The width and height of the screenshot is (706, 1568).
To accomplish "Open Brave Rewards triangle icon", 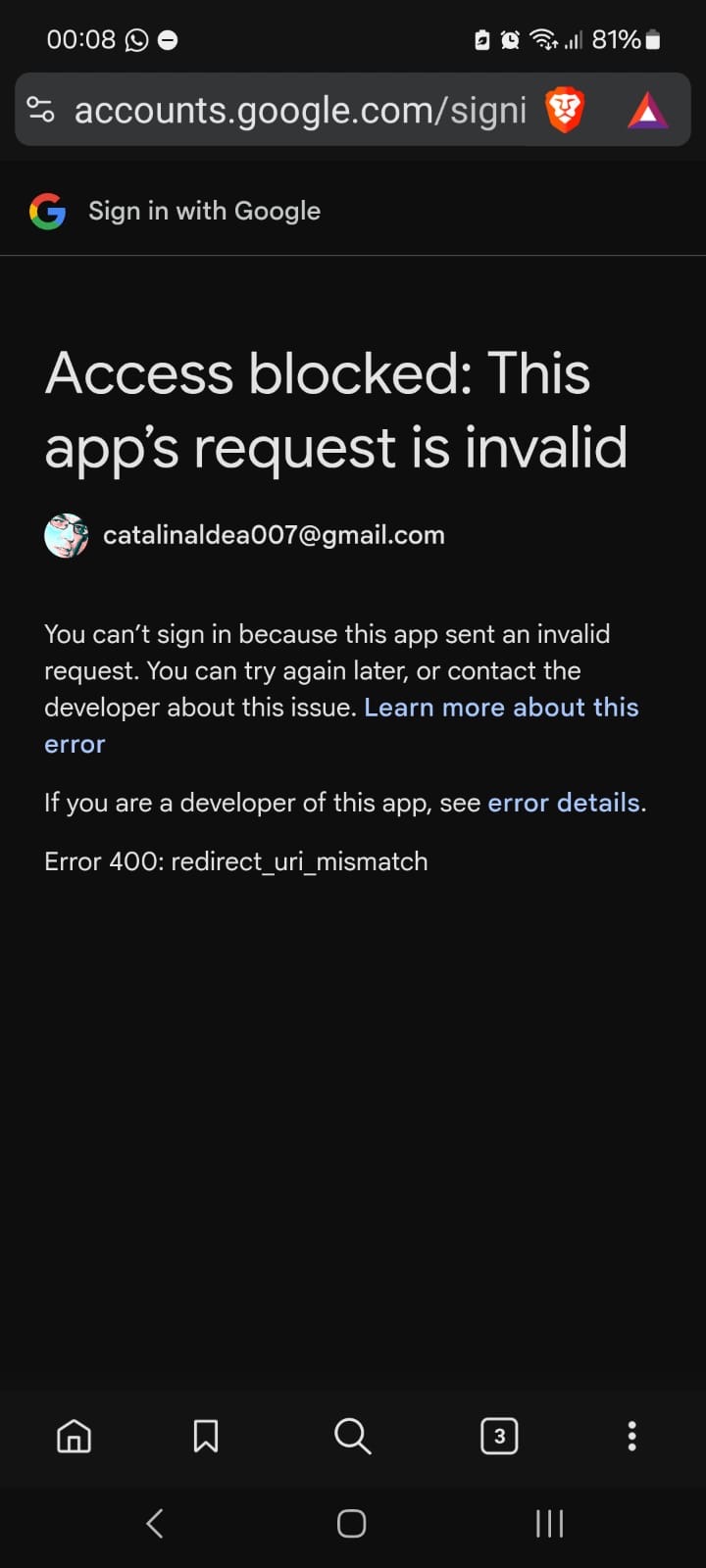I will (x=647, y=111).
